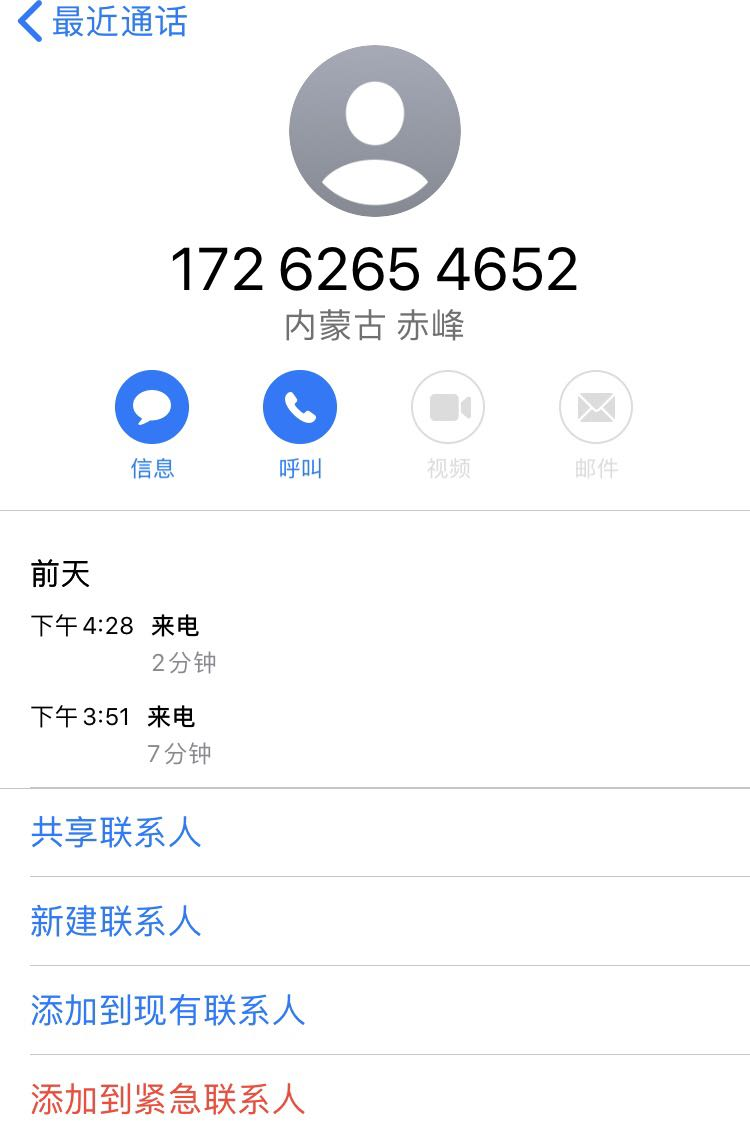Call the number with 呼叫 button
The image size is (750, 1127).
click(x=299, y=407)
